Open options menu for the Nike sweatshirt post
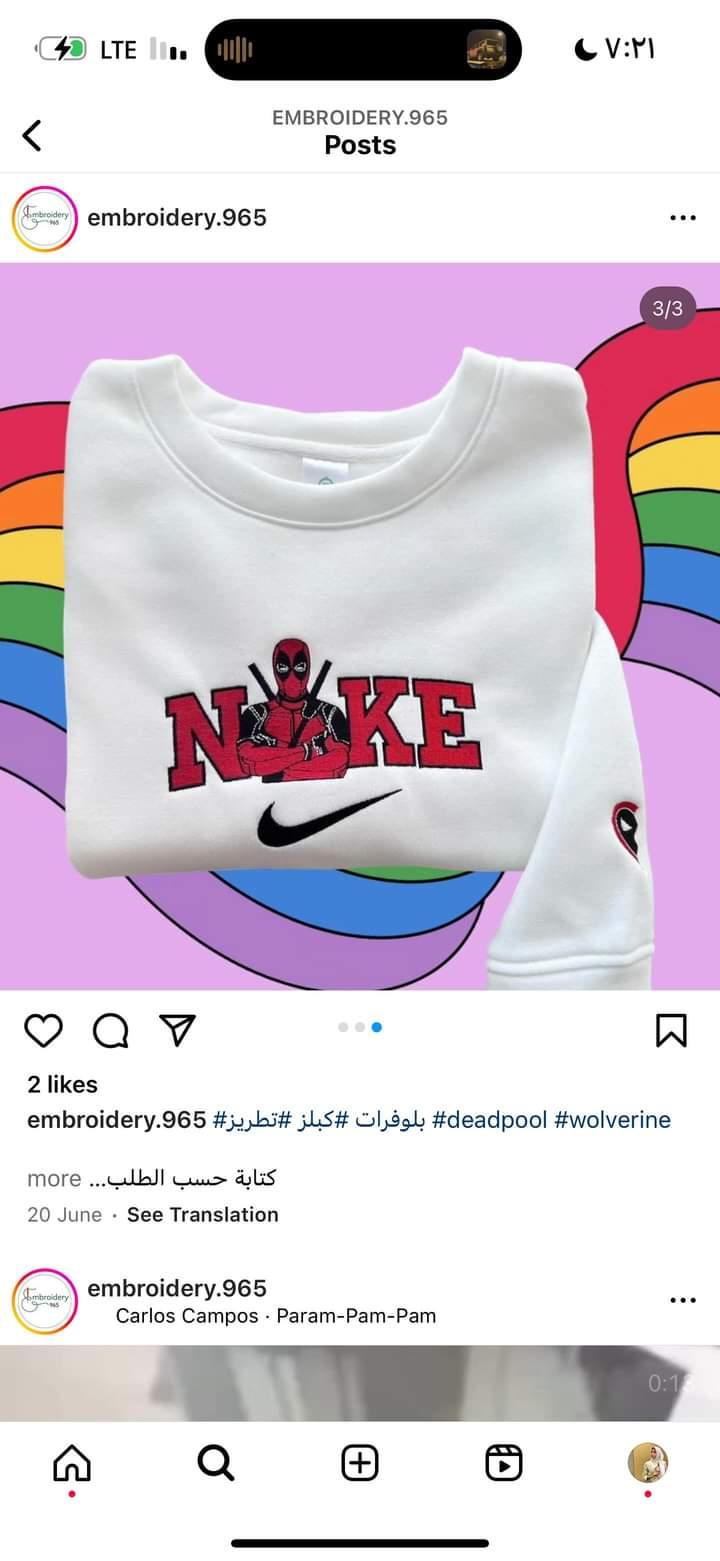This screenshot has width=720, height=1561. [x=683, y=218]
